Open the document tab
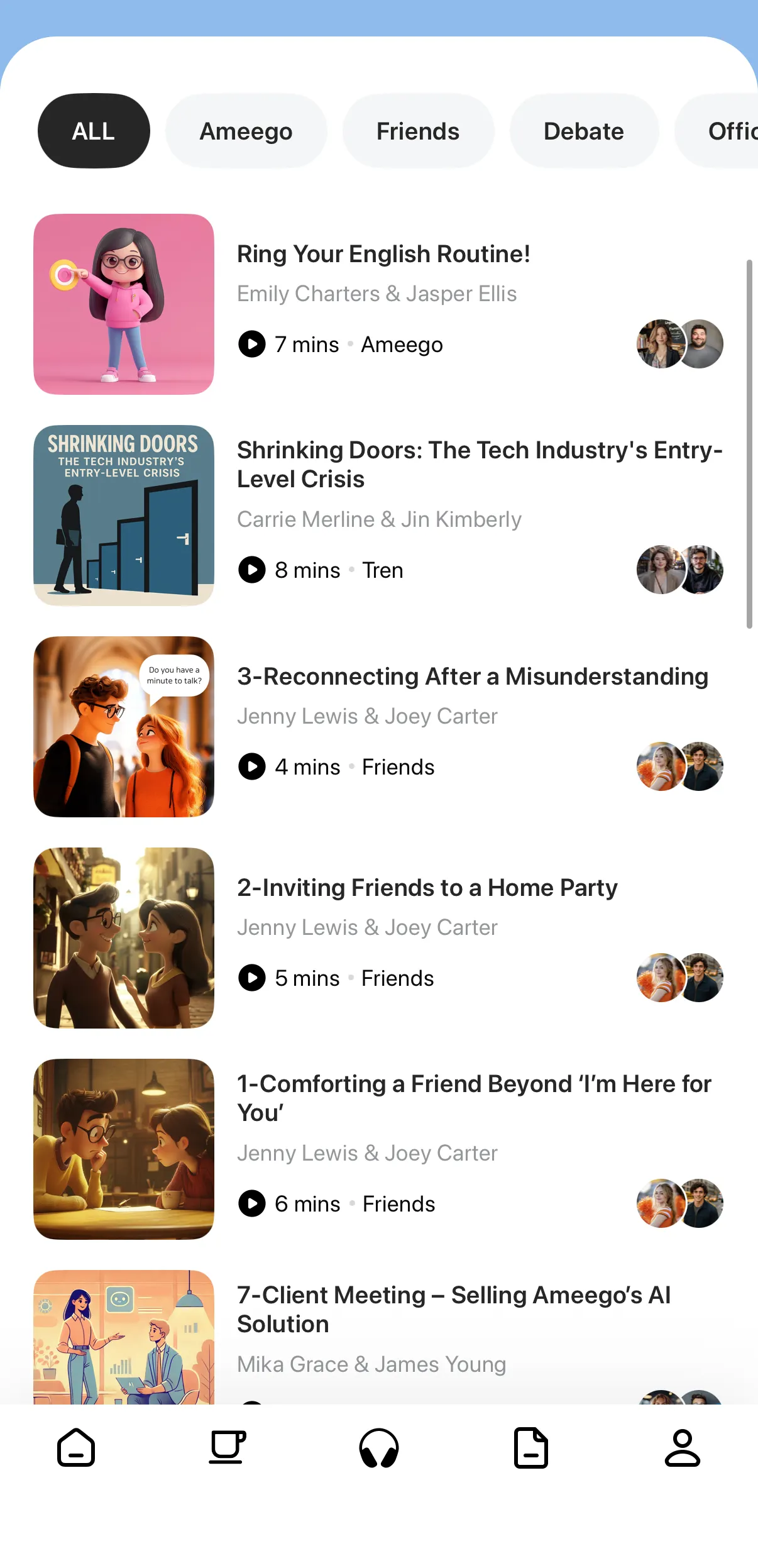This screenshot has width=758, height=1568. point(531,1447)
